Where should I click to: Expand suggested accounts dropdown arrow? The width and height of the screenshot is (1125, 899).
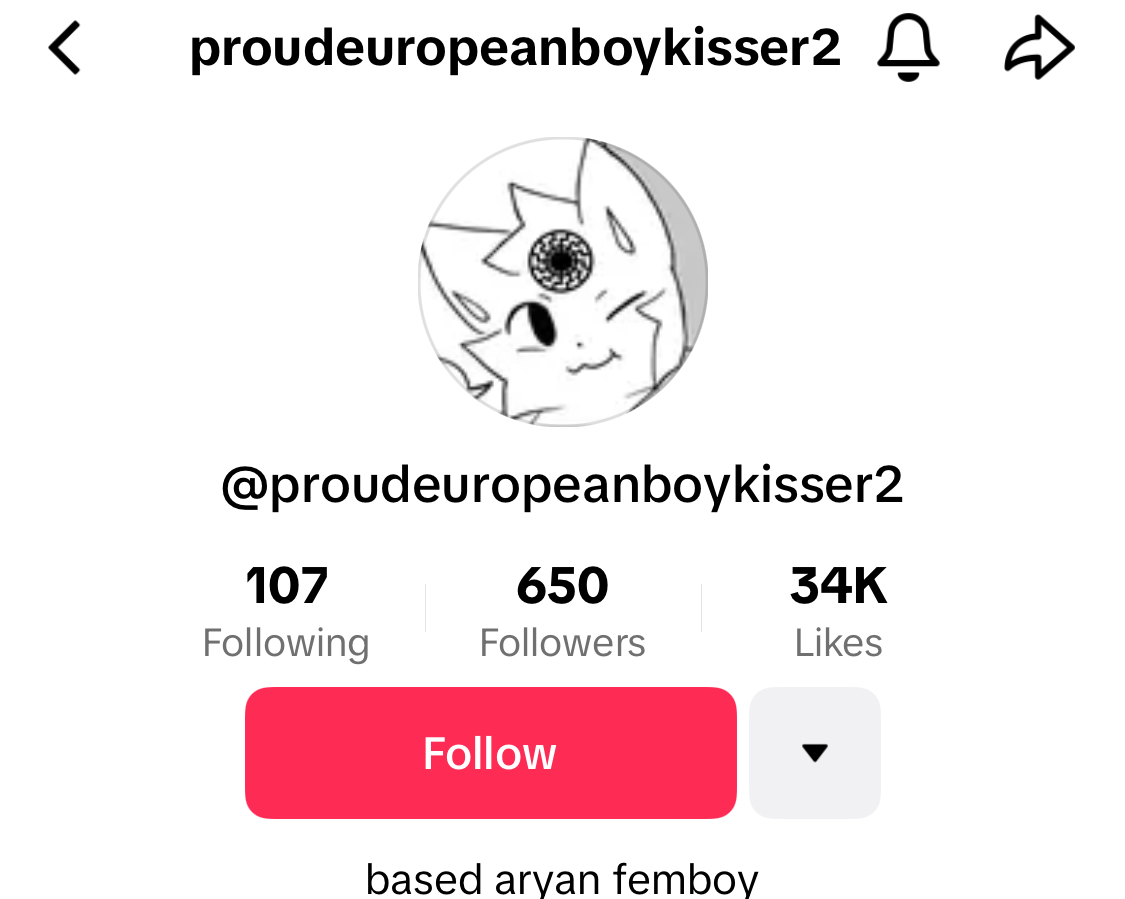pos(815,753)
